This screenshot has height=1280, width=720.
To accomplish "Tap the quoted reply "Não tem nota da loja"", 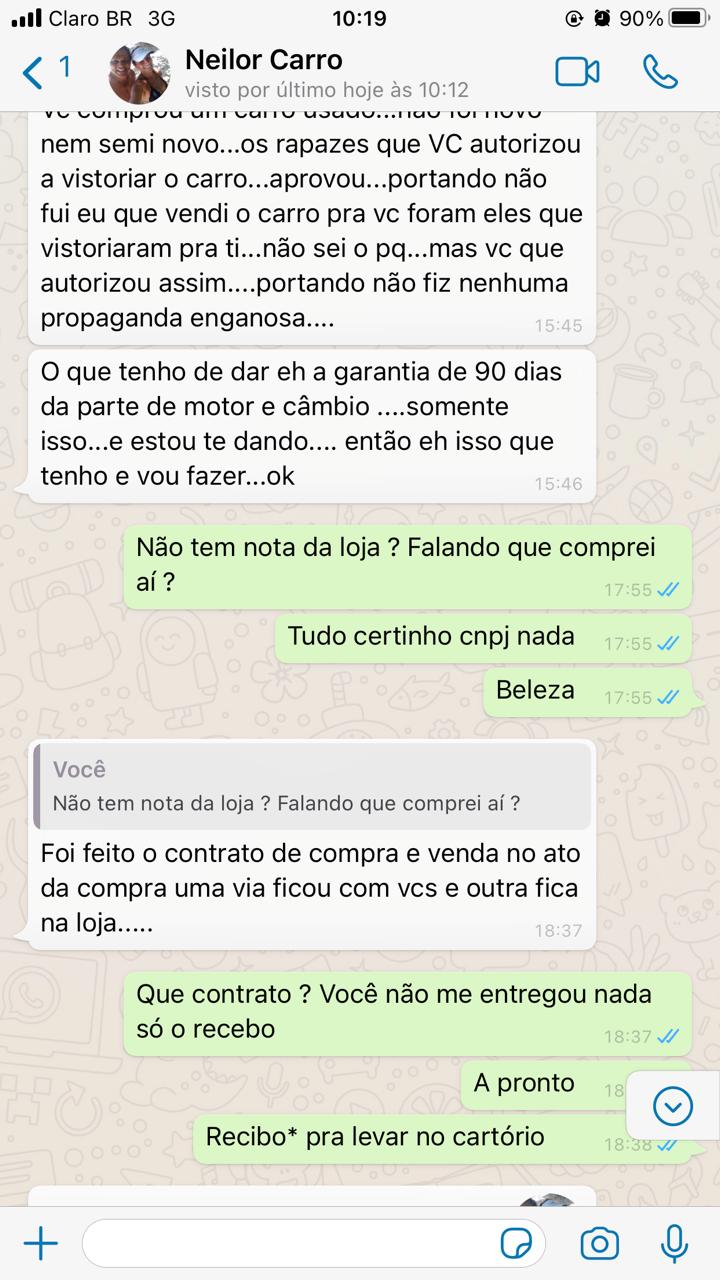I will (x=312, y=786).
